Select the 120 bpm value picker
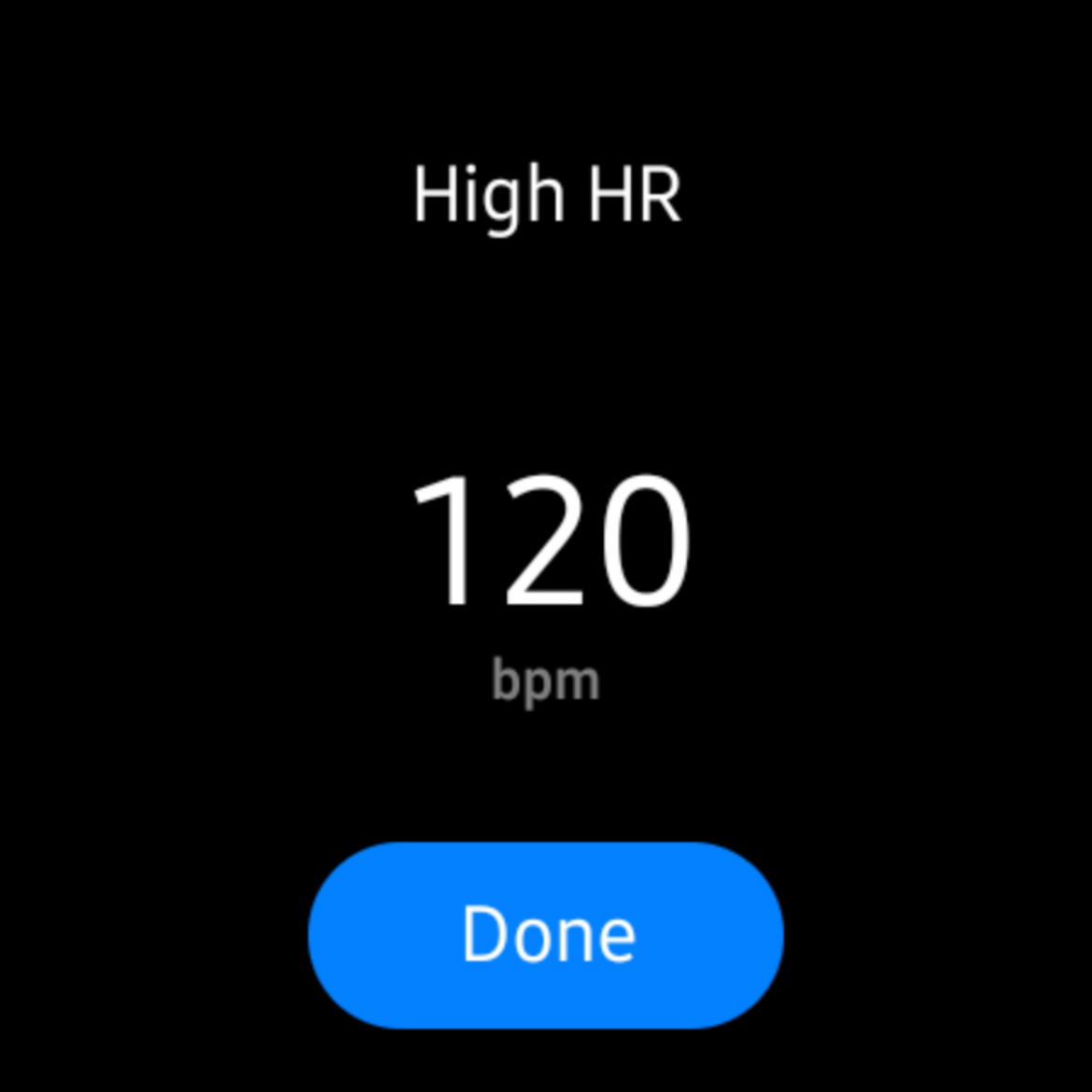1092x1092 pixels. tap(549, 539)
